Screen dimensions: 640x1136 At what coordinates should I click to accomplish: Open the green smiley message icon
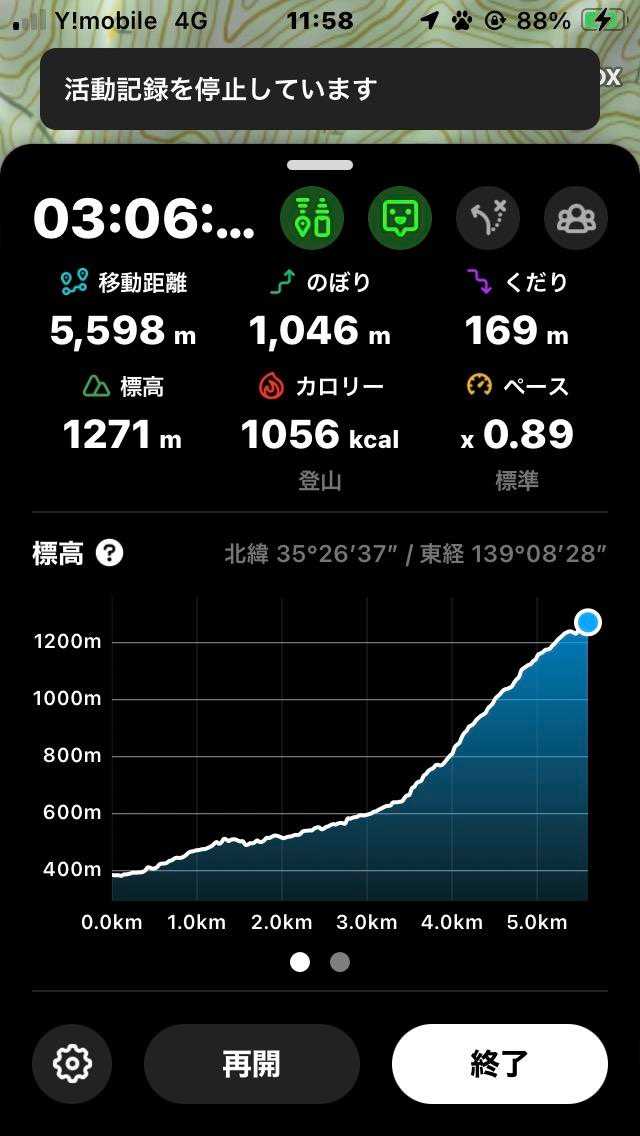click(400, 217)
